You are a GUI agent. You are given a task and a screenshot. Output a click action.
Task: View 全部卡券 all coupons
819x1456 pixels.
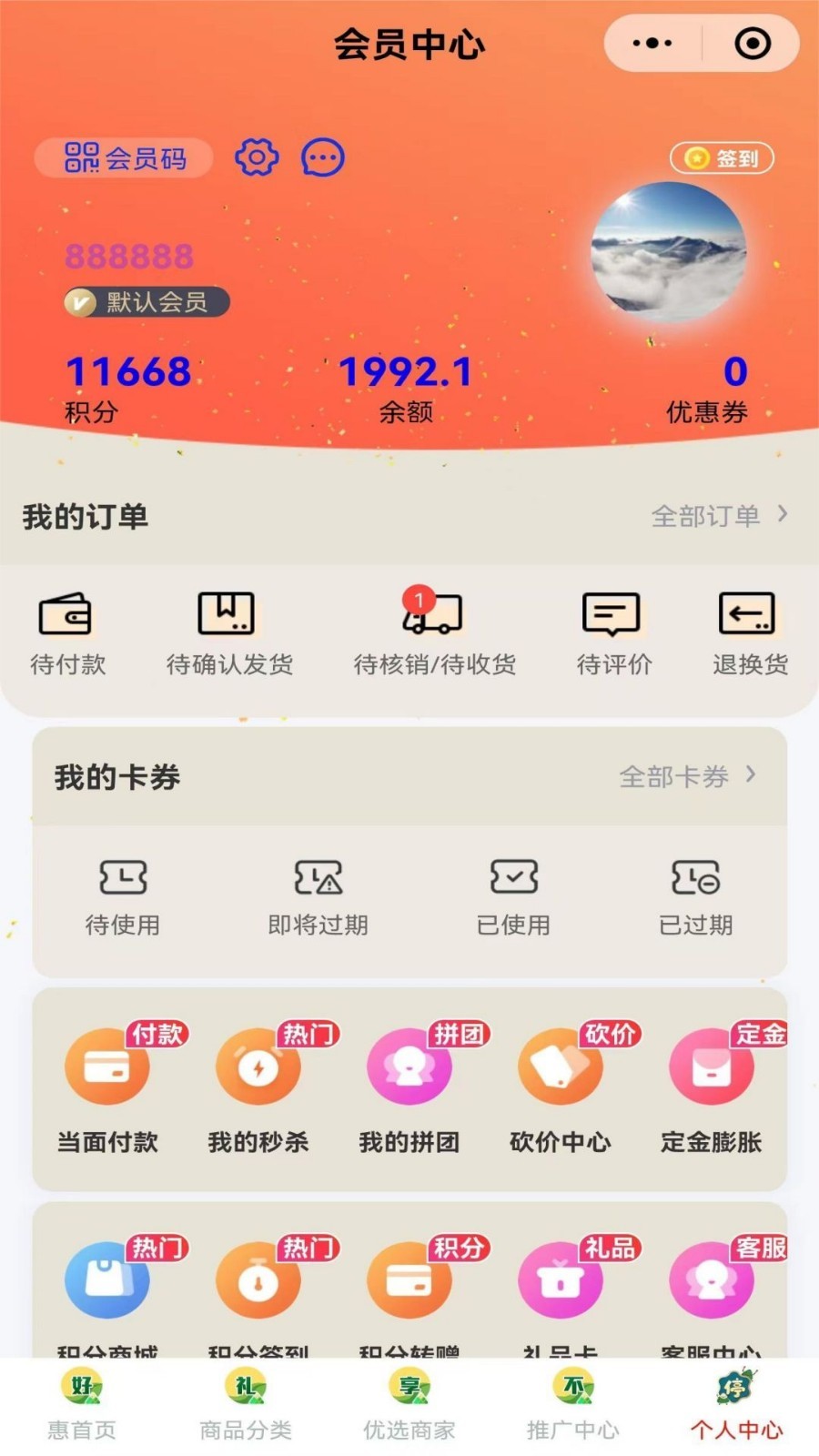point(688,776)
